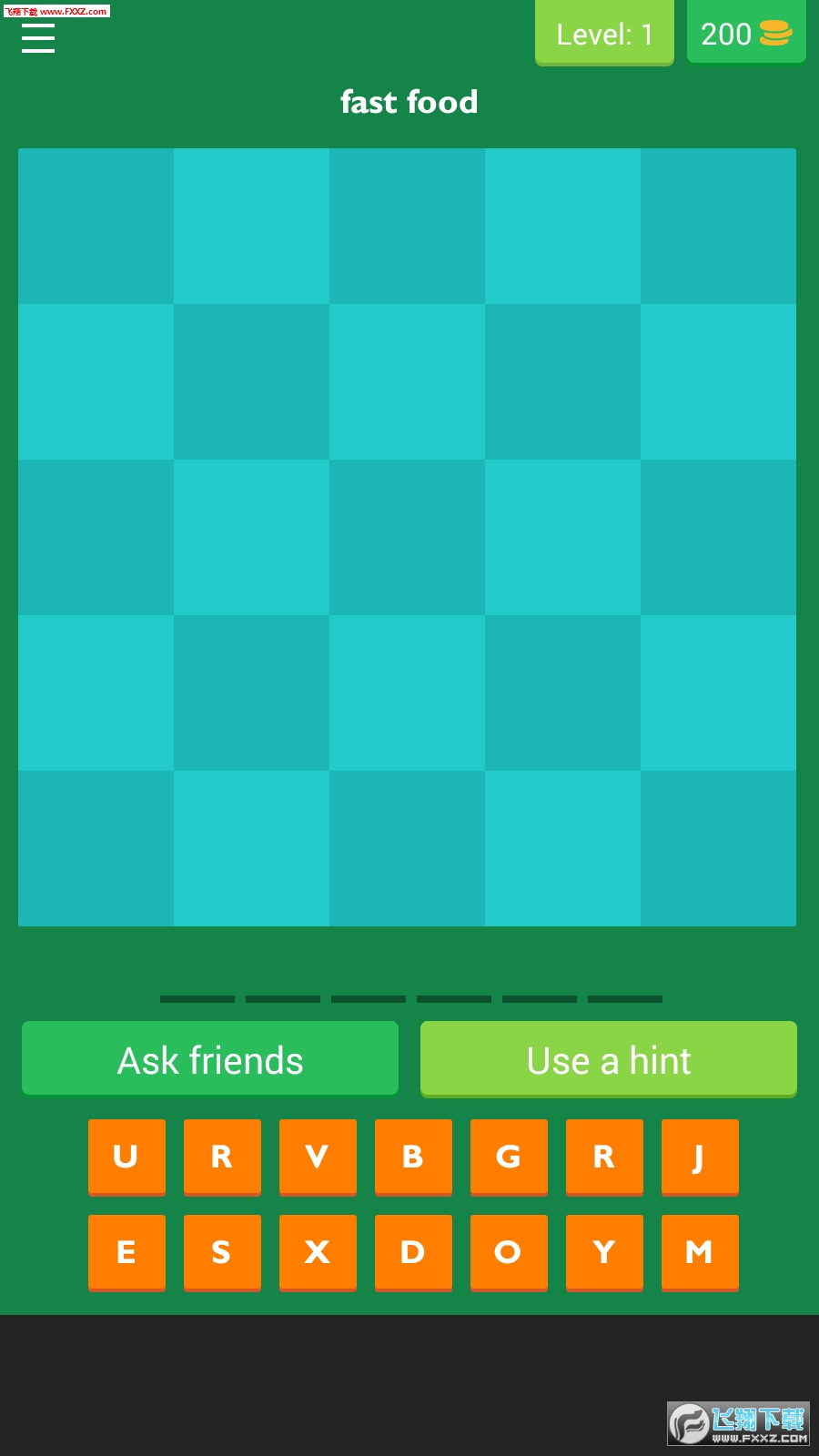Tap the letter G tile

coord(509,1156)
